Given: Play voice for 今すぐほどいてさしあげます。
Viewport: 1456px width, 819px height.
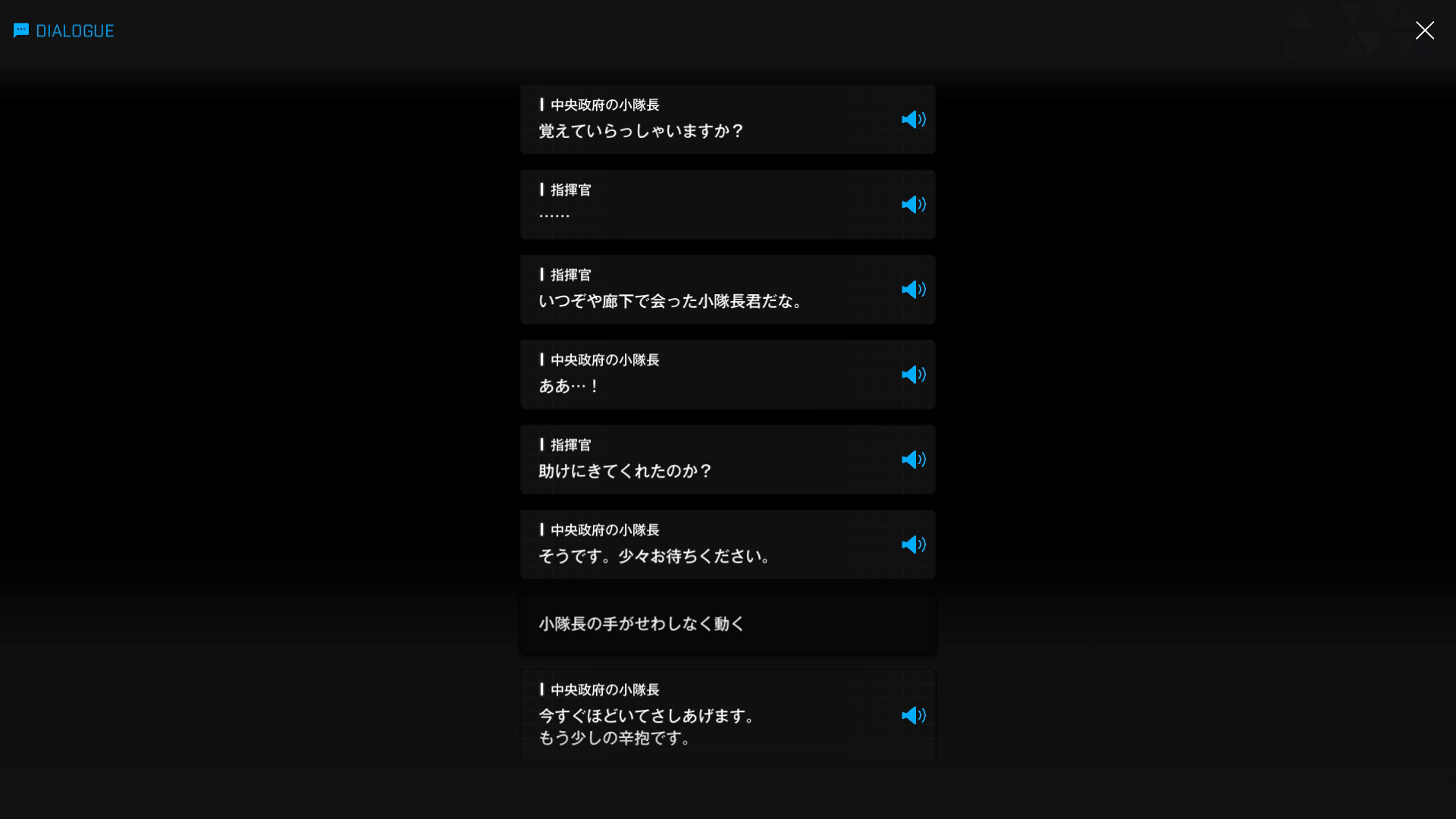Looking at the screenshot, I should click(x=913, y=716).
